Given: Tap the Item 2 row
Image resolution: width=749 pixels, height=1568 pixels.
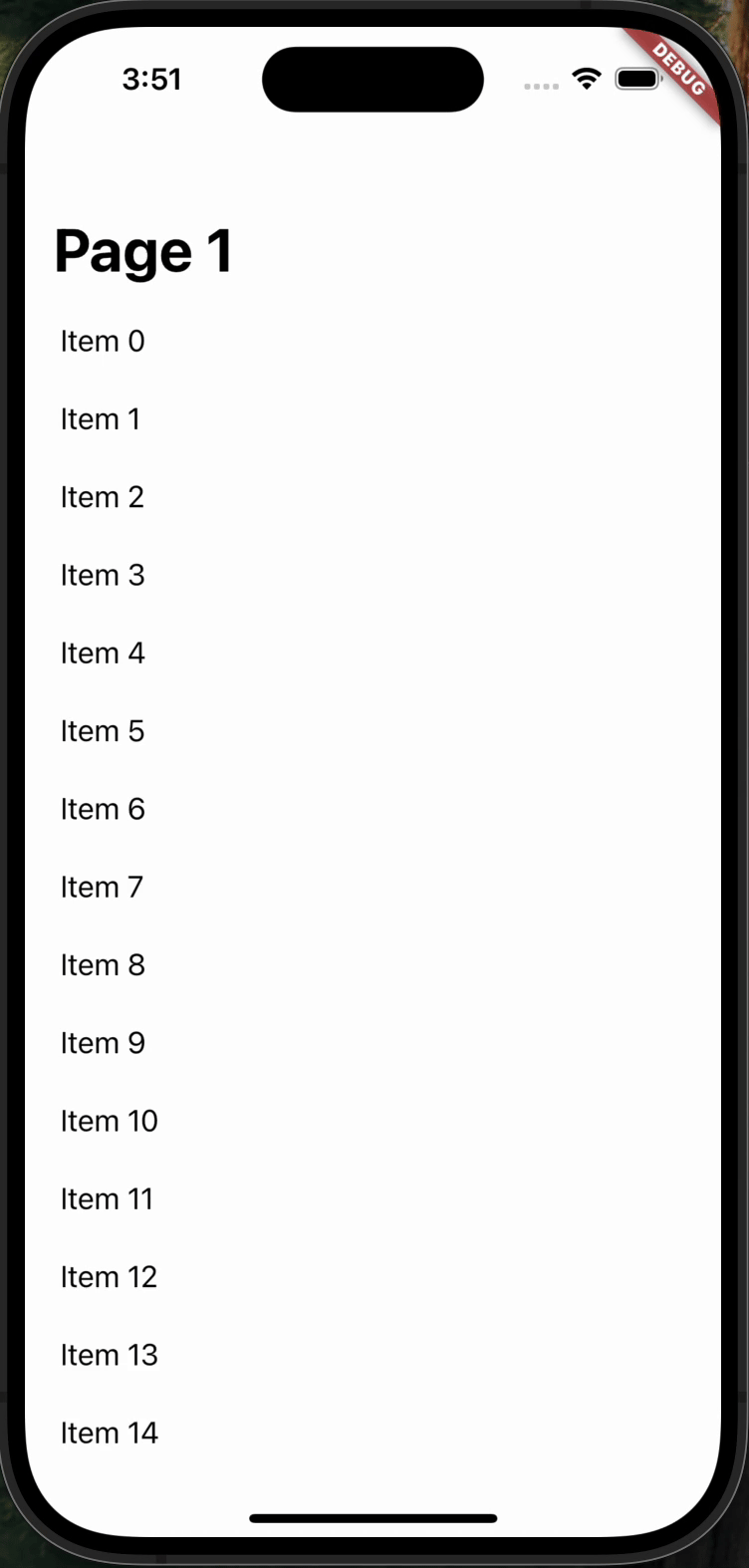Looking at the screenshot, I should point(103,497).
